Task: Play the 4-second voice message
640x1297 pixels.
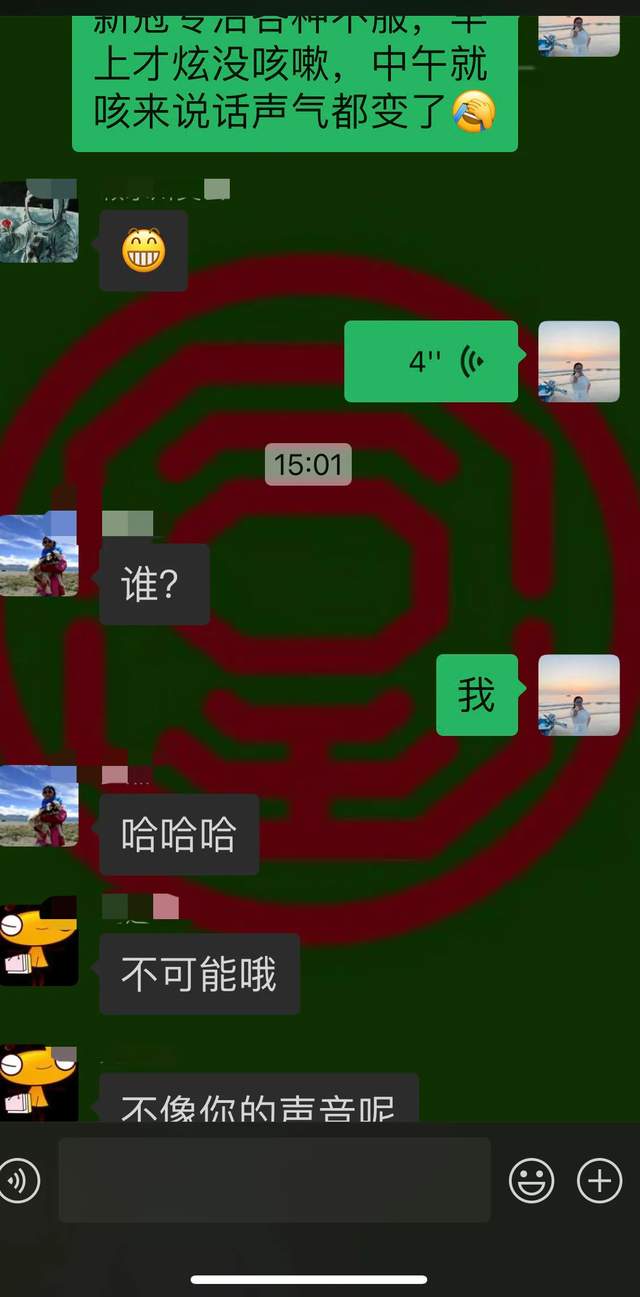Action: 432,361
